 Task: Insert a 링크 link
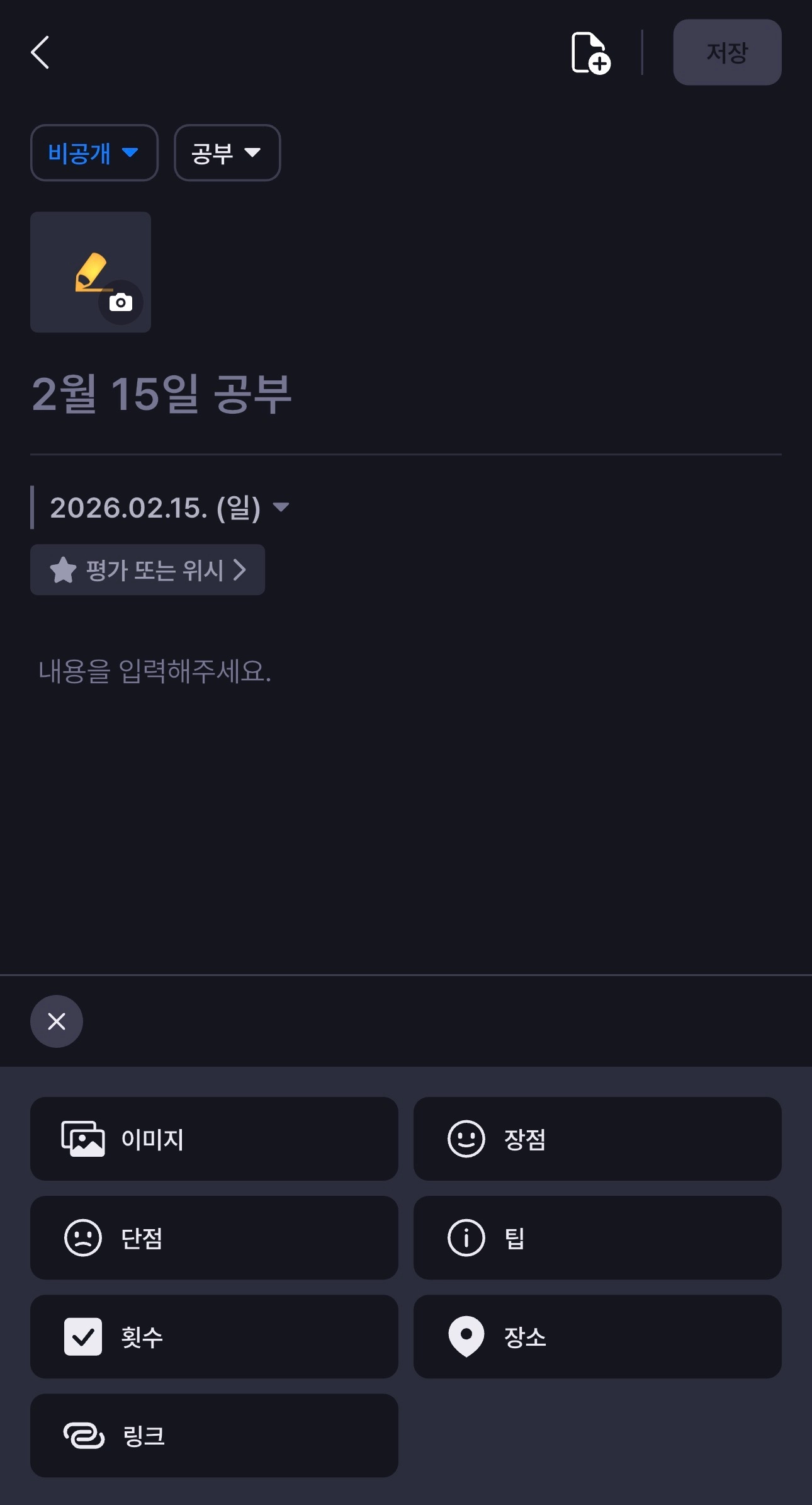point(214,1436)
